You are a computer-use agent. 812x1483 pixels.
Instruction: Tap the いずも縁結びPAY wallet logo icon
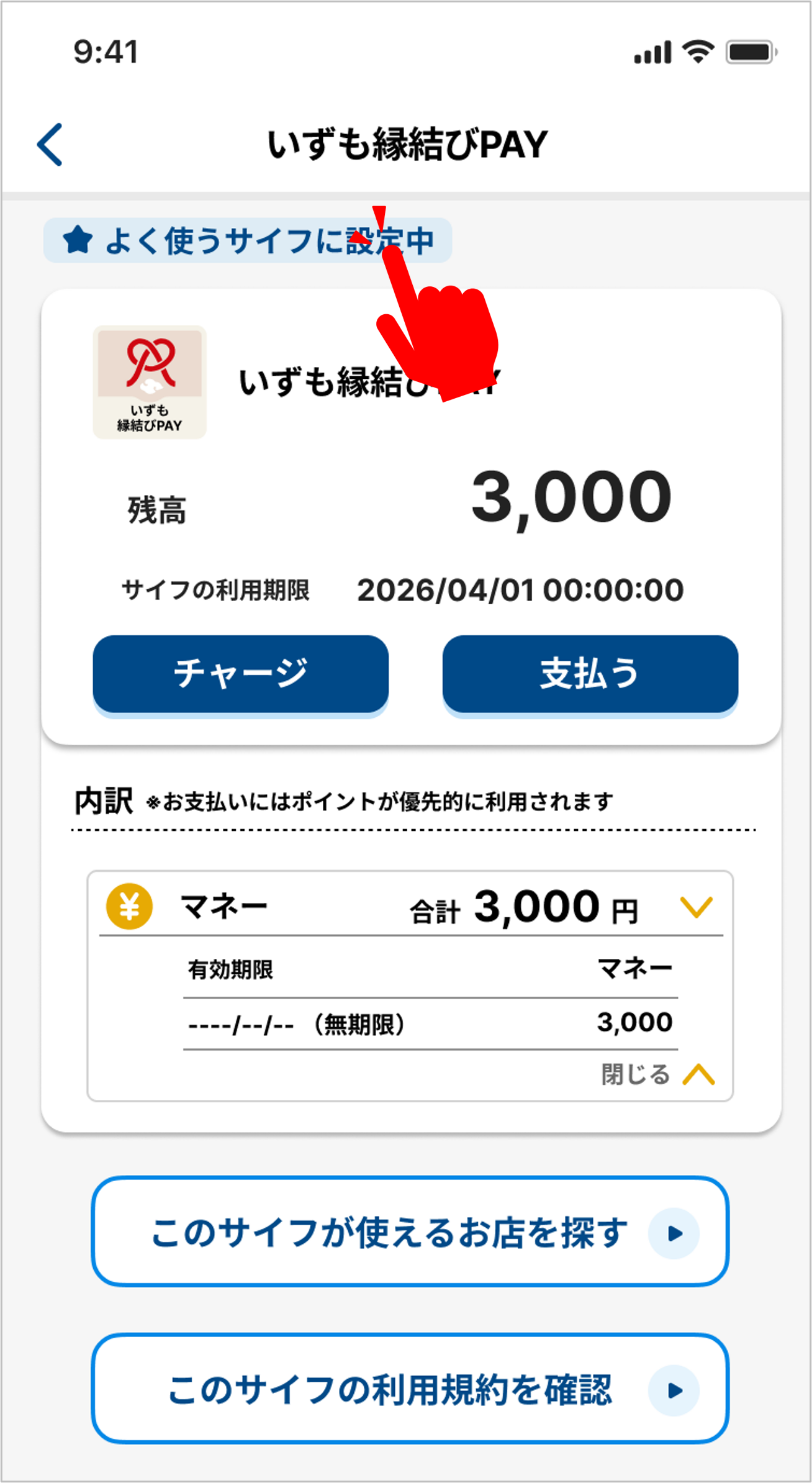pyautogui.click(x=149, y=381)
